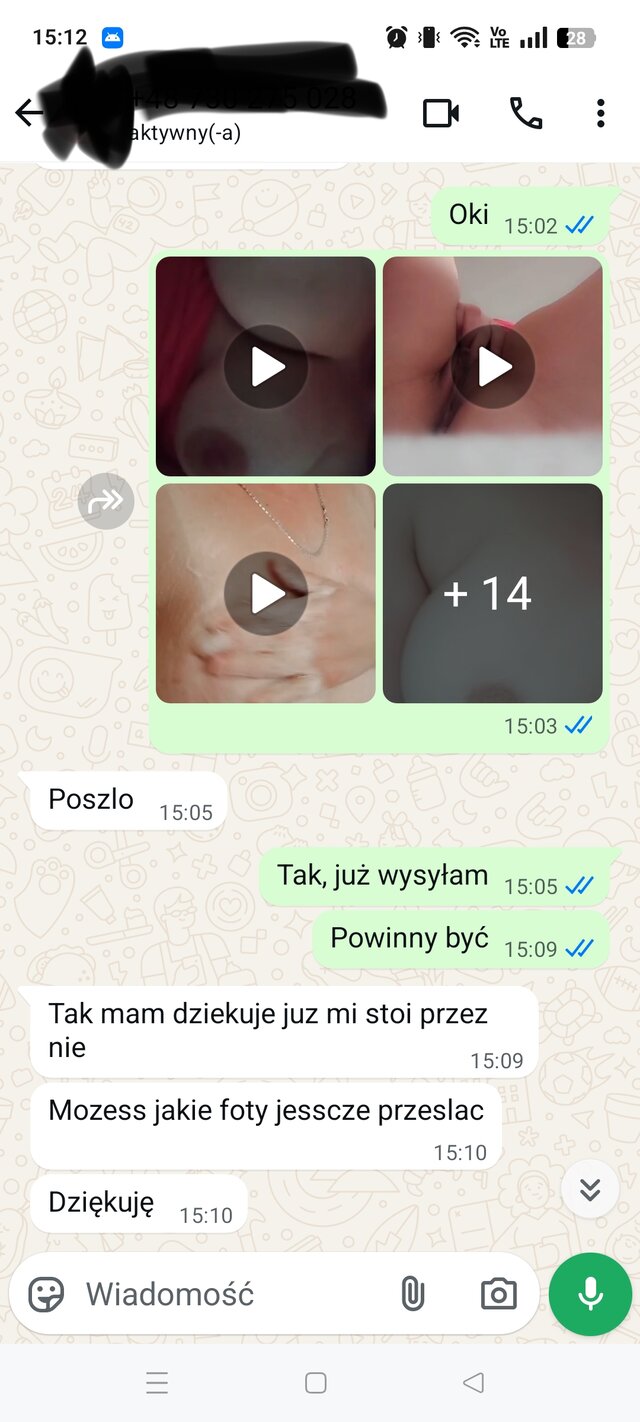Forward the media album with the arrow icon
Viewport: 640px width, 1422px height.
coord(106,500)
